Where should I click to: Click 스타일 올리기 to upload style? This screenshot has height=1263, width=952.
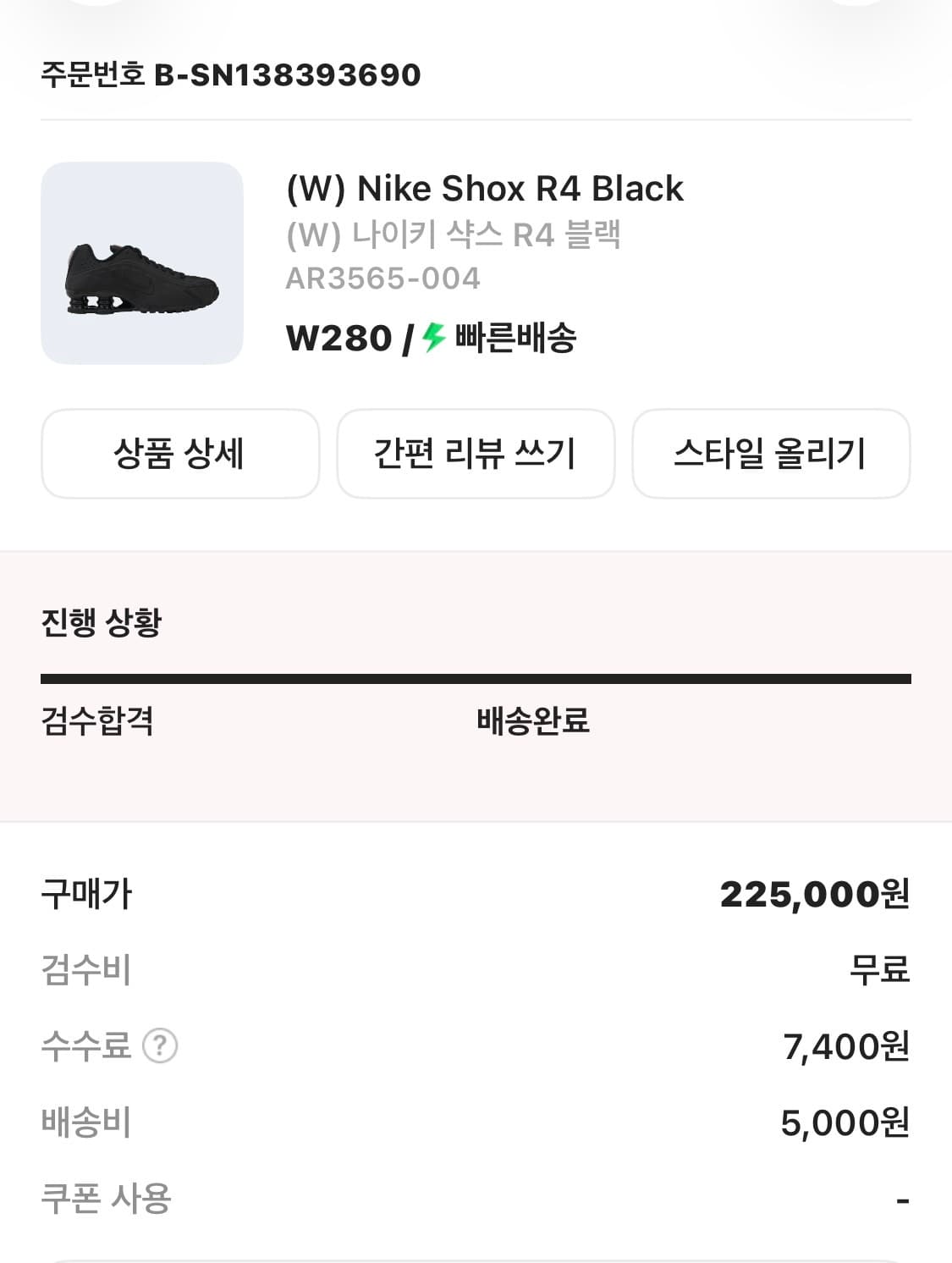771,454
